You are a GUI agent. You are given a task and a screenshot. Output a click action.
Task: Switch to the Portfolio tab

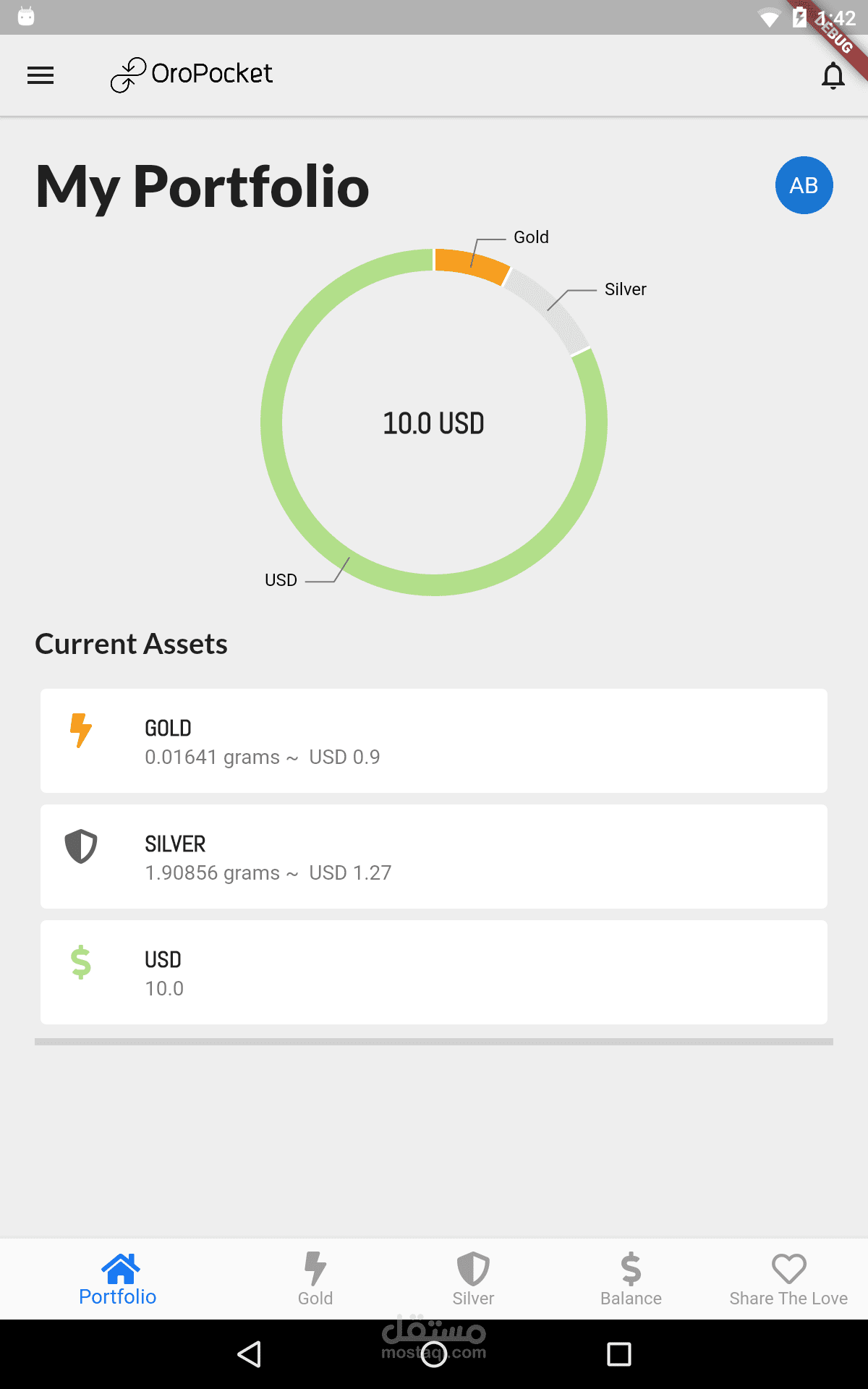118,1279
